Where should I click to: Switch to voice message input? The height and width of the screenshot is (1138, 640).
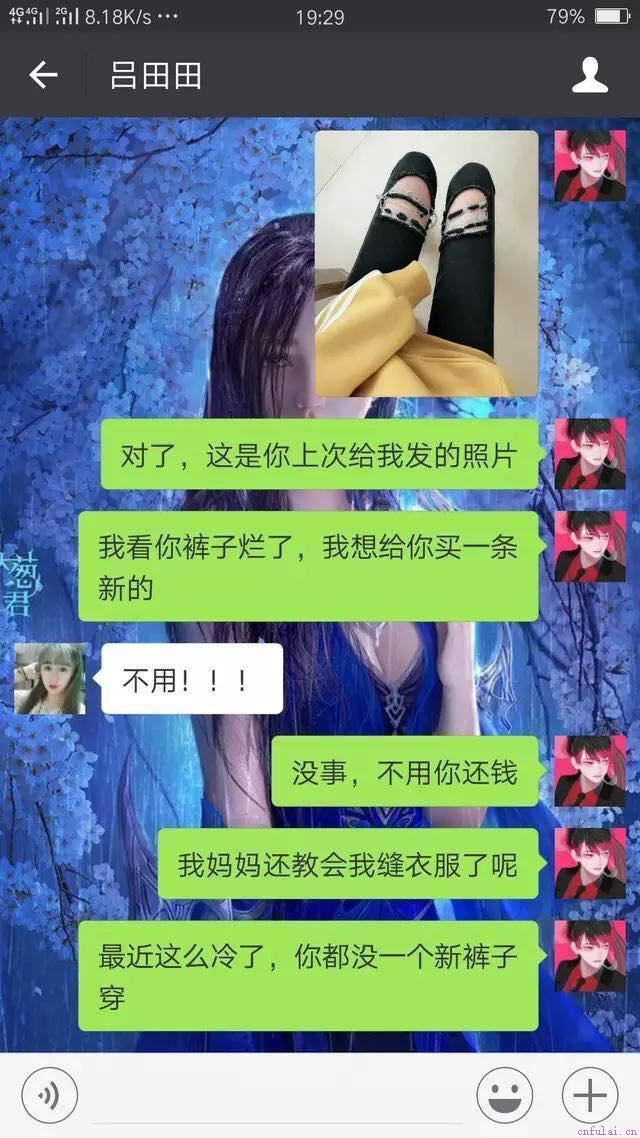coord(50,1096)
